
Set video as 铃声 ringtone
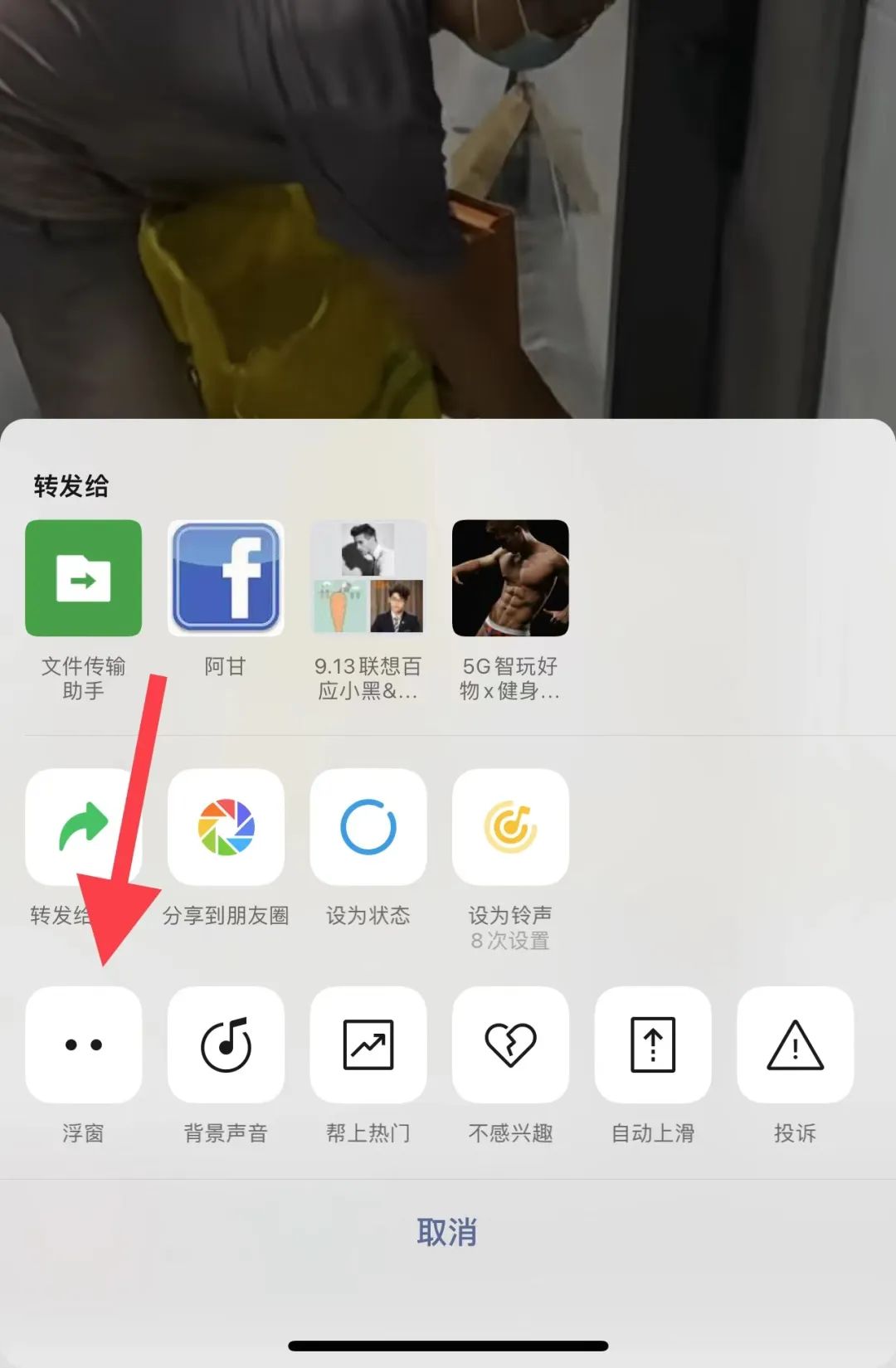[x=510, y=827]
